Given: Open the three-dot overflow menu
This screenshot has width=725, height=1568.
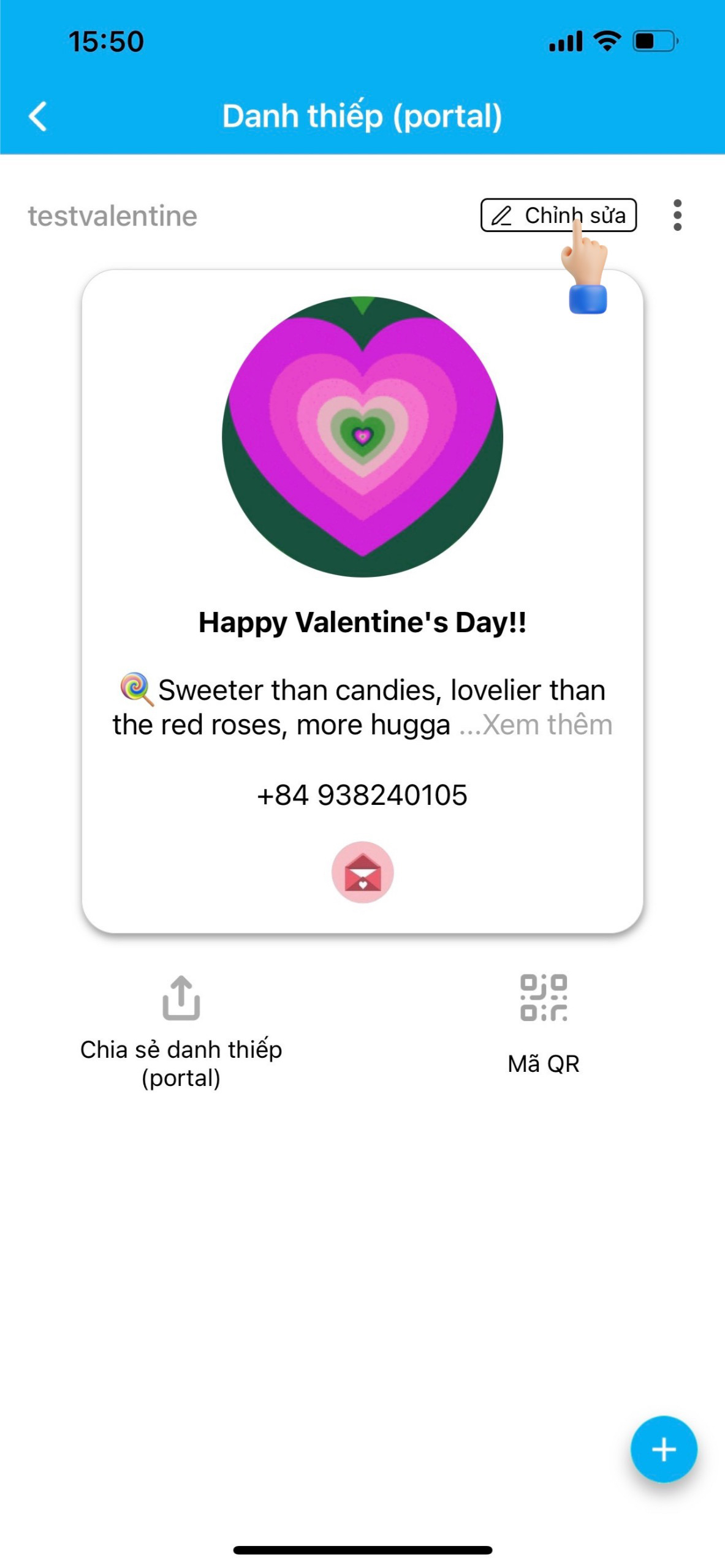Looking at the screenshot, I should pyautogui.click(x=677, y=216).
